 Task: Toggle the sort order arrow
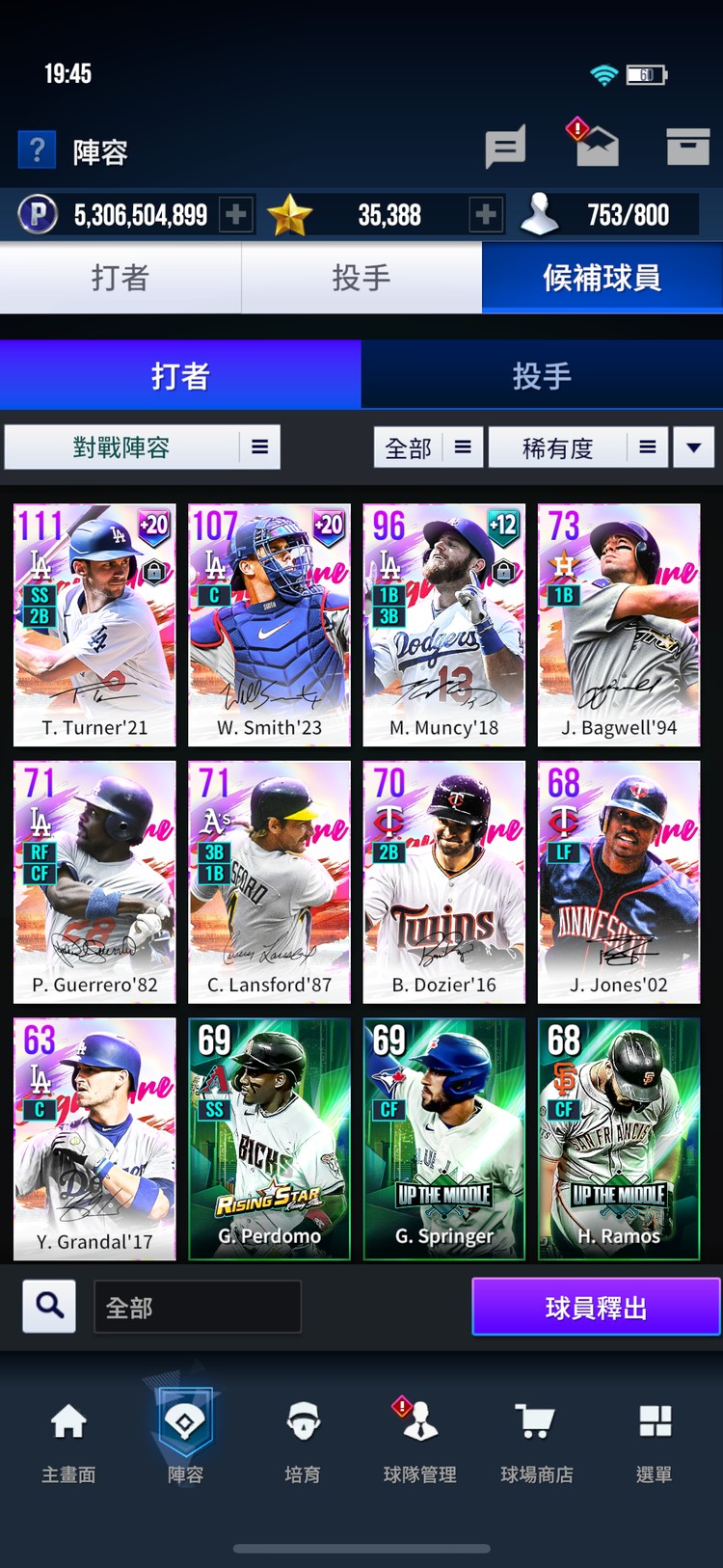click(693, 447)
